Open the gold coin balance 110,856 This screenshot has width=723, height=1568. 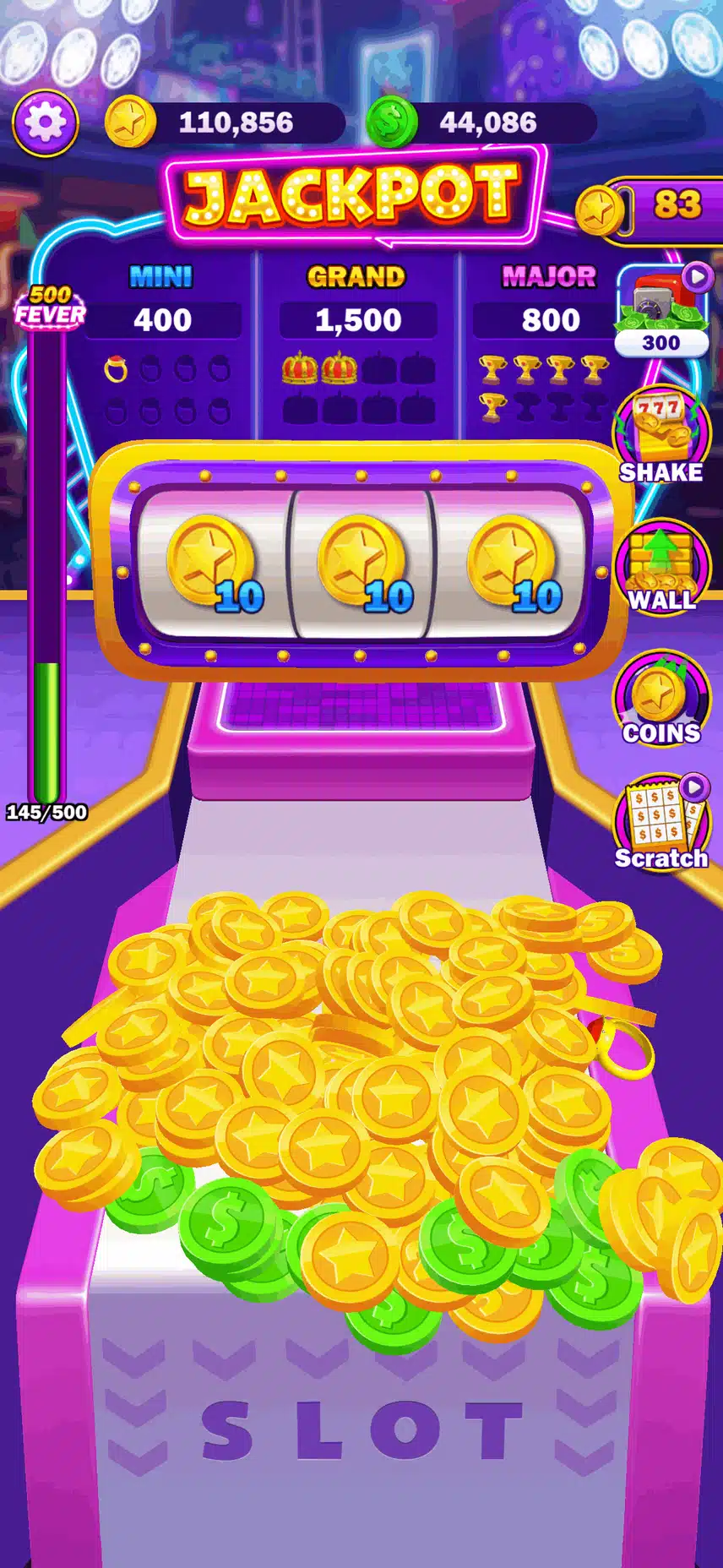click(x=226, y=123)
